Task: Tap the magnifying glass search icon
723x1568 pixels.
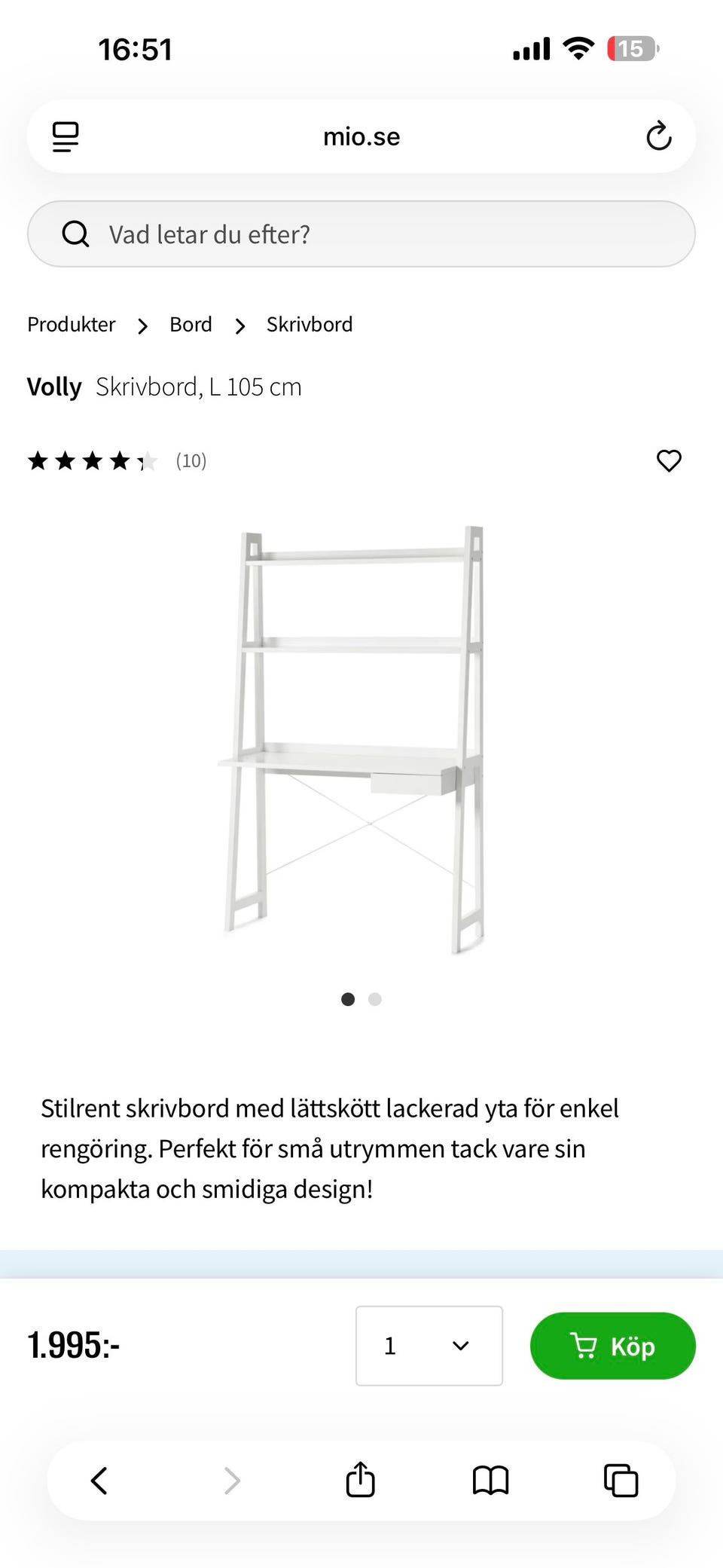Action: (76, 234)
